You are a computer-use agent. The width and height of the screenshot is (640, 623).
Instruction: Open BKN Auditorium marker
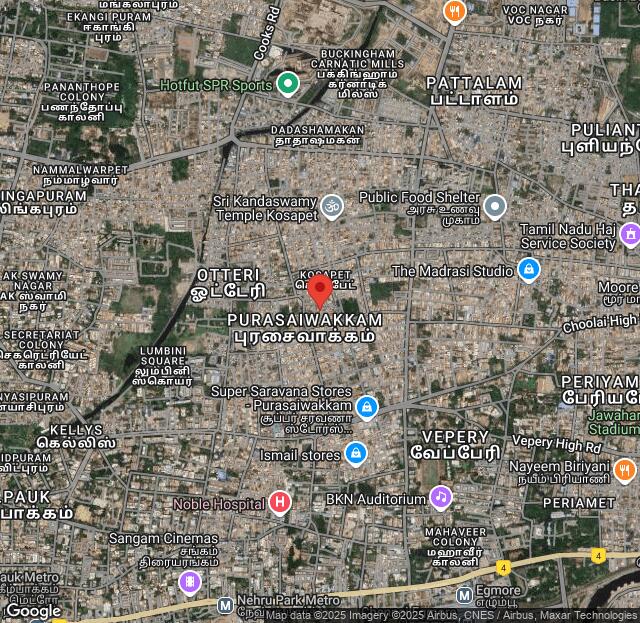click(x=441, y=497)
